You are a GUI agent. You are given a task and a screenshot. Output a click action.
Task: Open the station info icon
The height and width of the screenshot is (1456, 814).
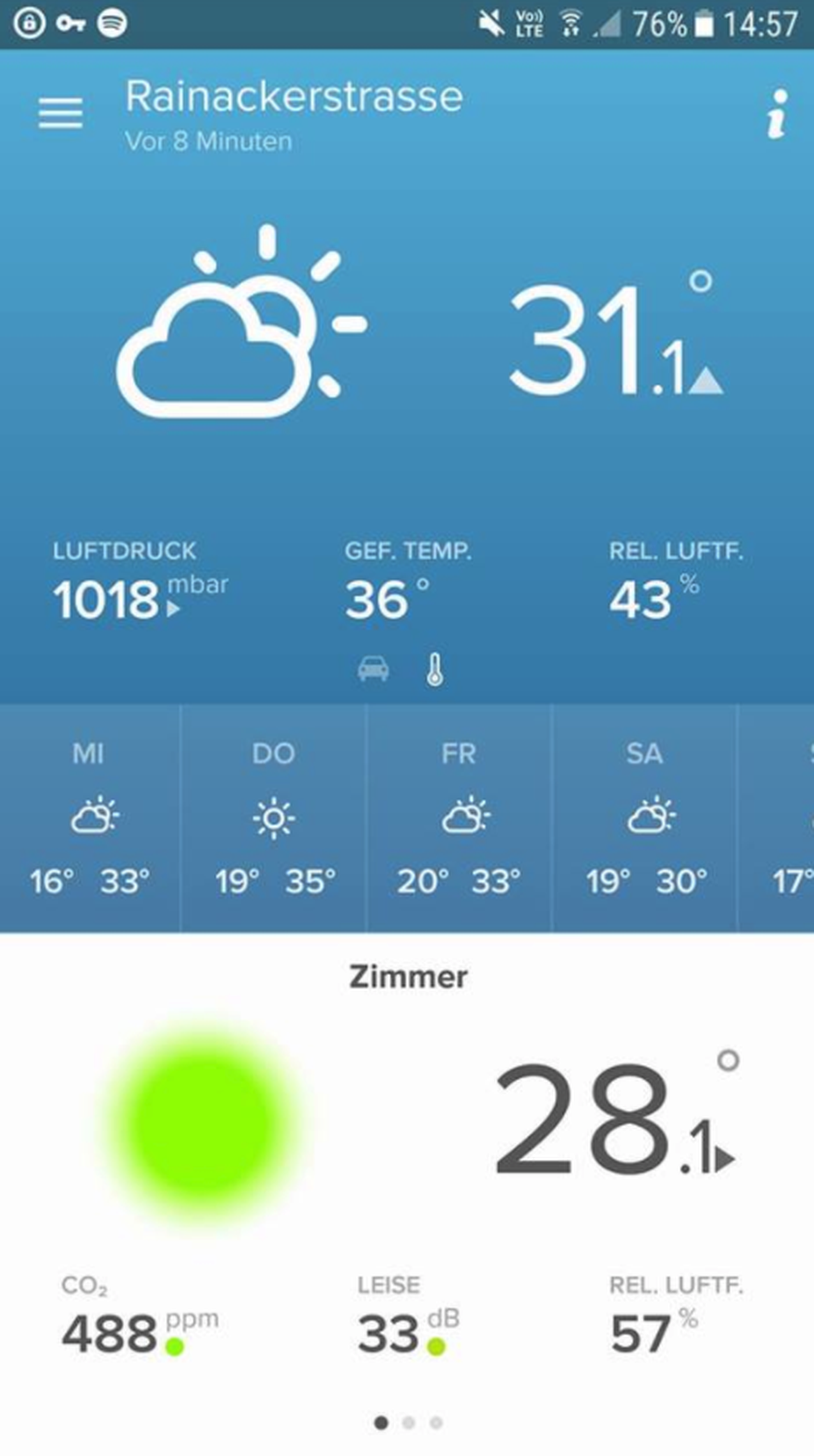click(778, 113)
